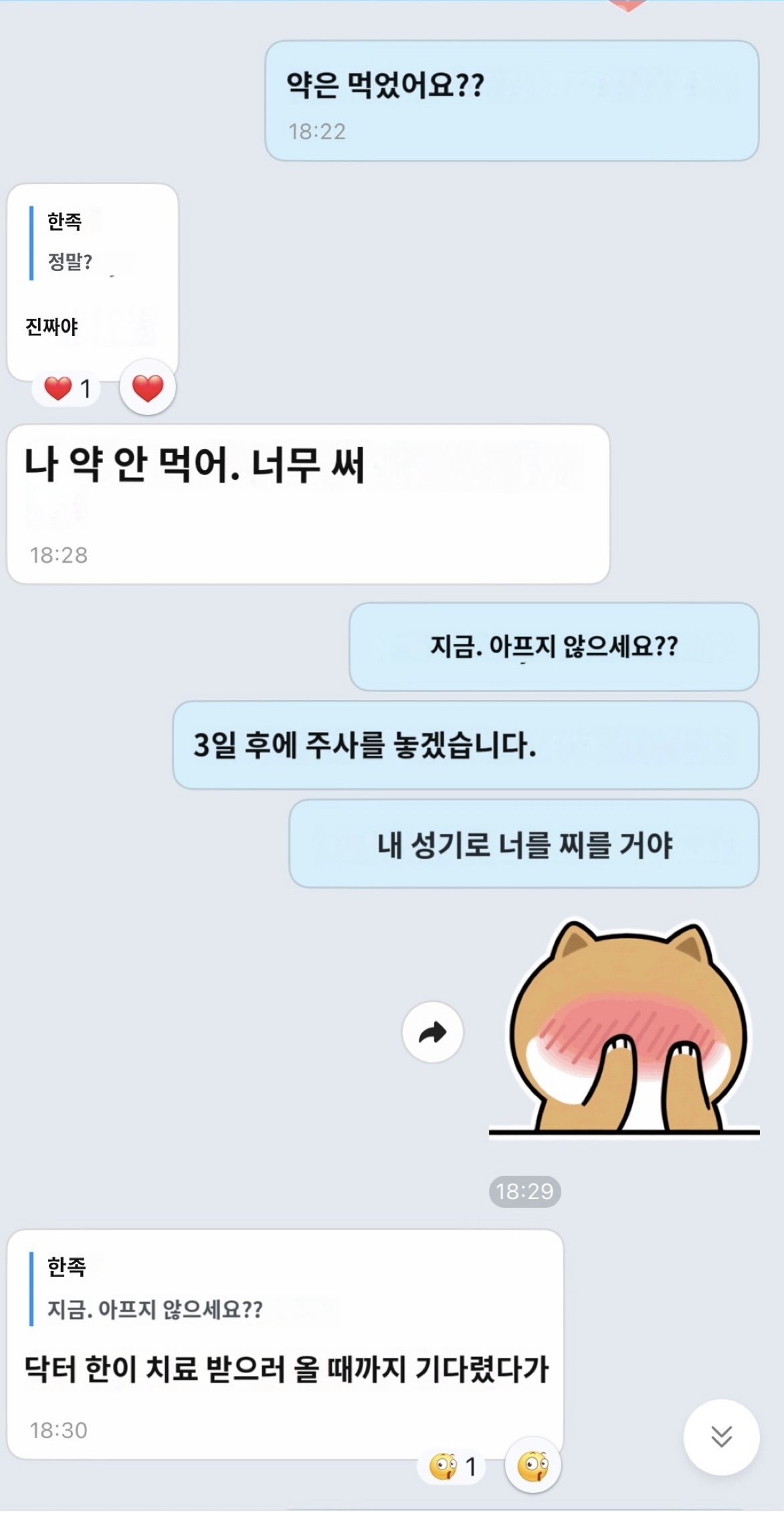
Task: Tap the heart reaction count under "진짜야"
Action: pos(66,388)
